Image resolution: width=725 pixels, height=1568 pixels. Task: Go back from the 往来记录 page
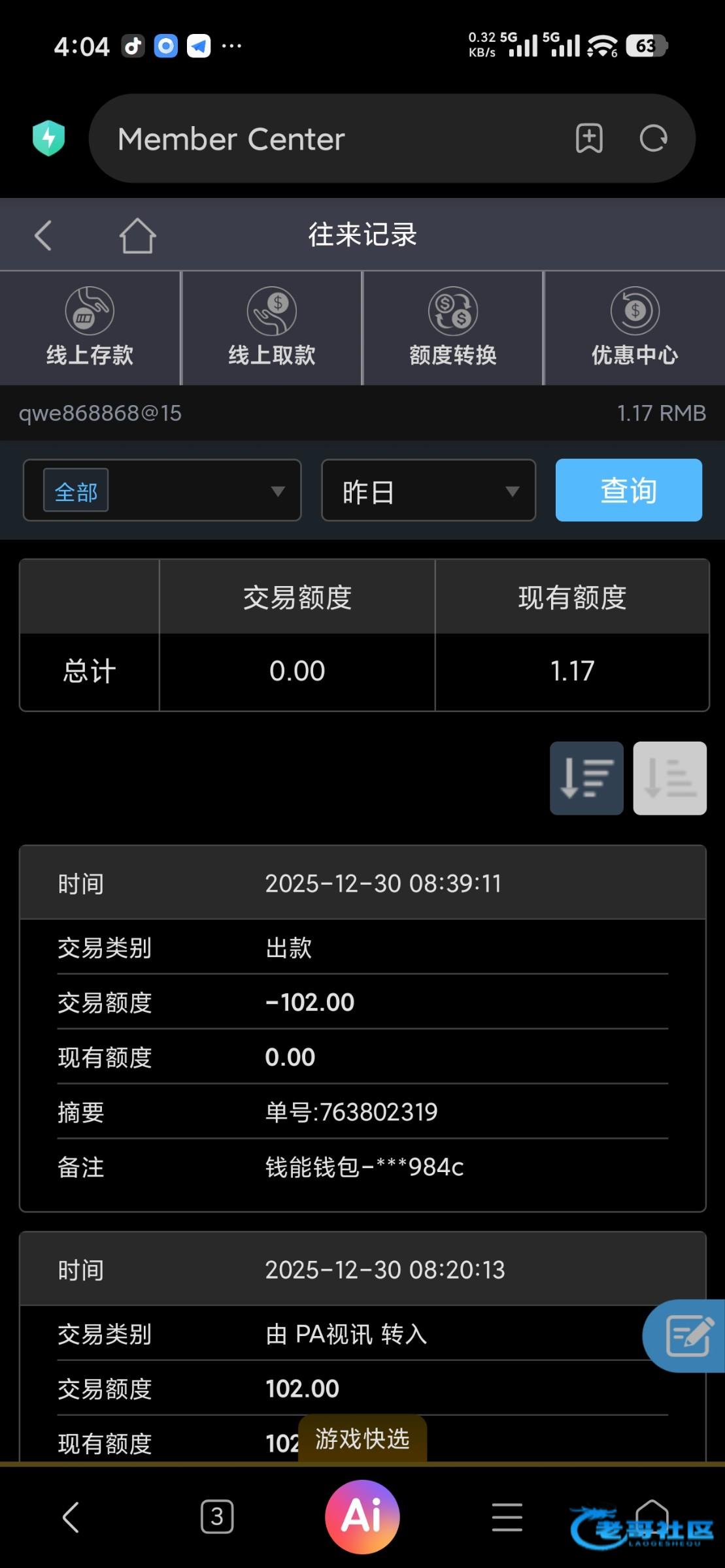pyautogui.click(x=43, y=235)
